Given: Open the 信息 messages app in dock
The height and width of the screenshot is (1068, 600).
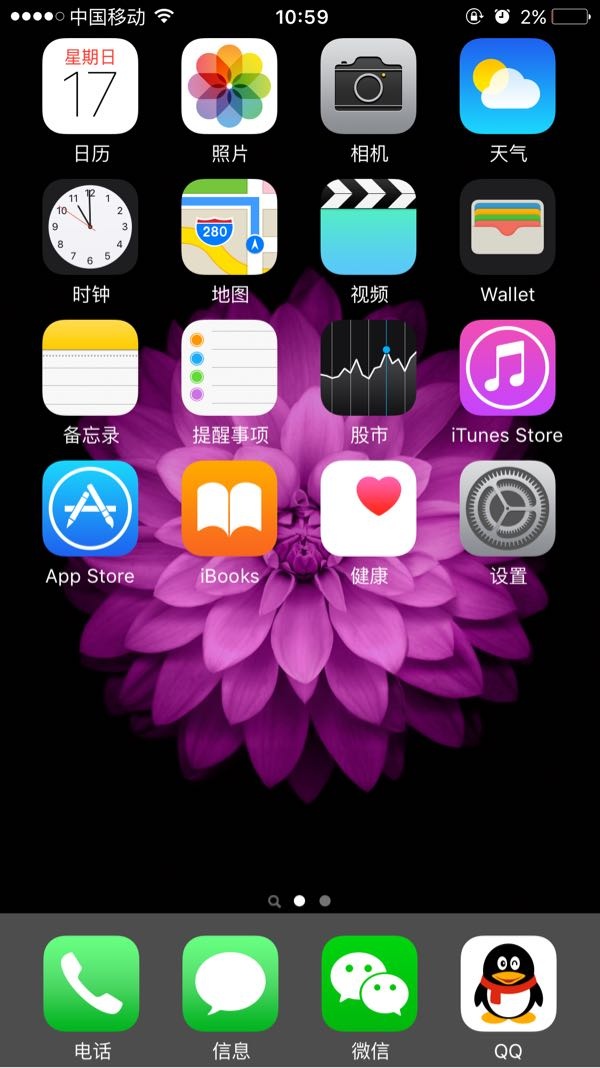Looking at the screenshot, I should click(230, 983).
